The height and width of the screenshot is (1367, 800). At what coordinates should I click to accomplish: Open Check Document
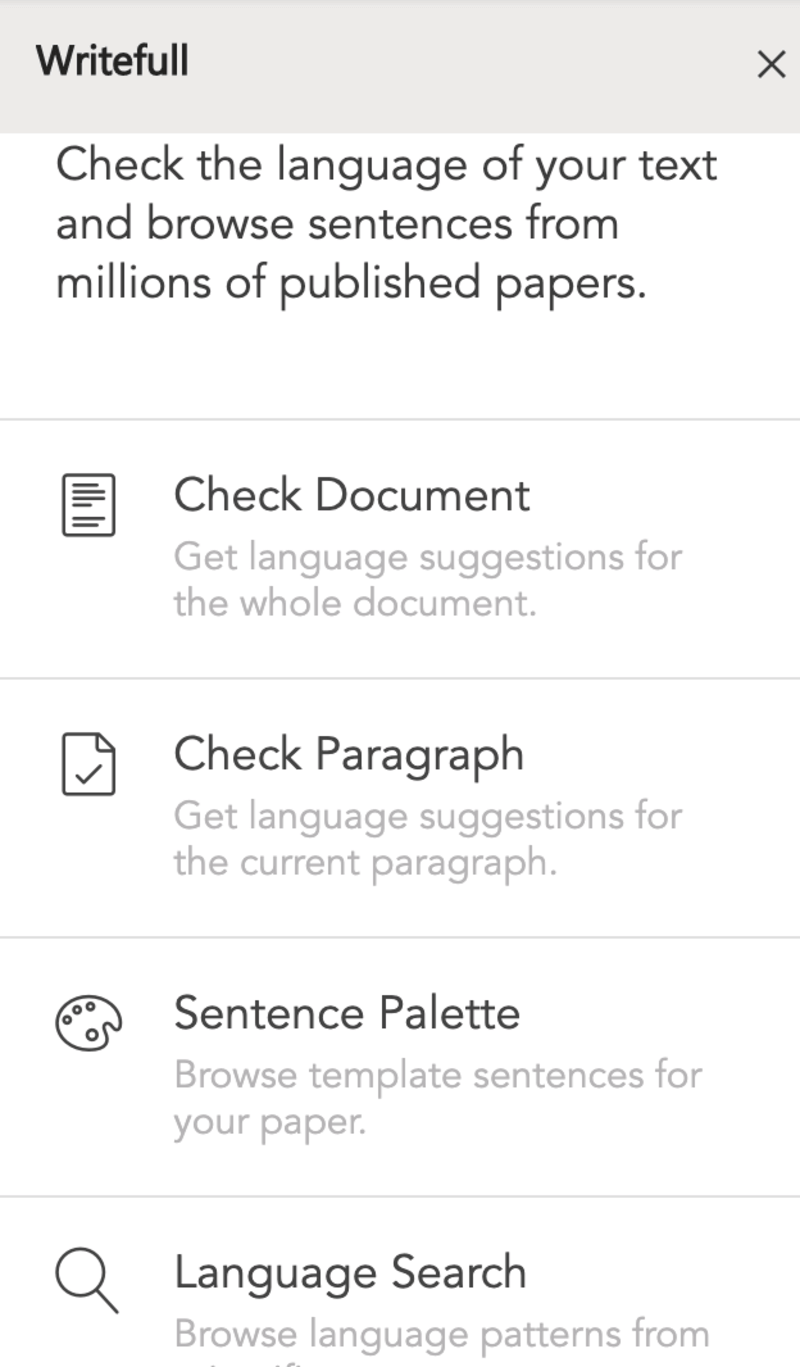[351, 496]
